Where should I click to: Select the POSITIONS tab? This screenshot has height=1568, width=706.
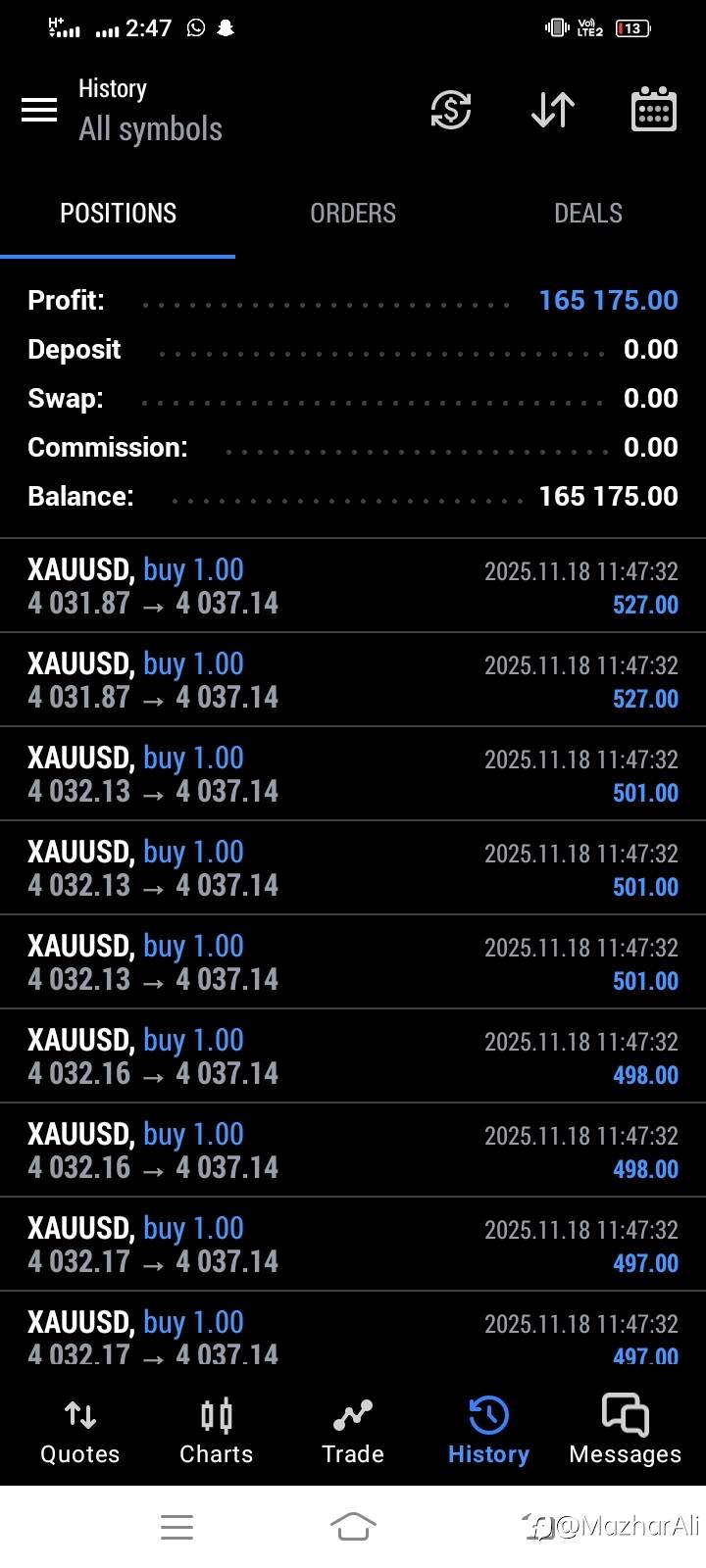point(118,214)
